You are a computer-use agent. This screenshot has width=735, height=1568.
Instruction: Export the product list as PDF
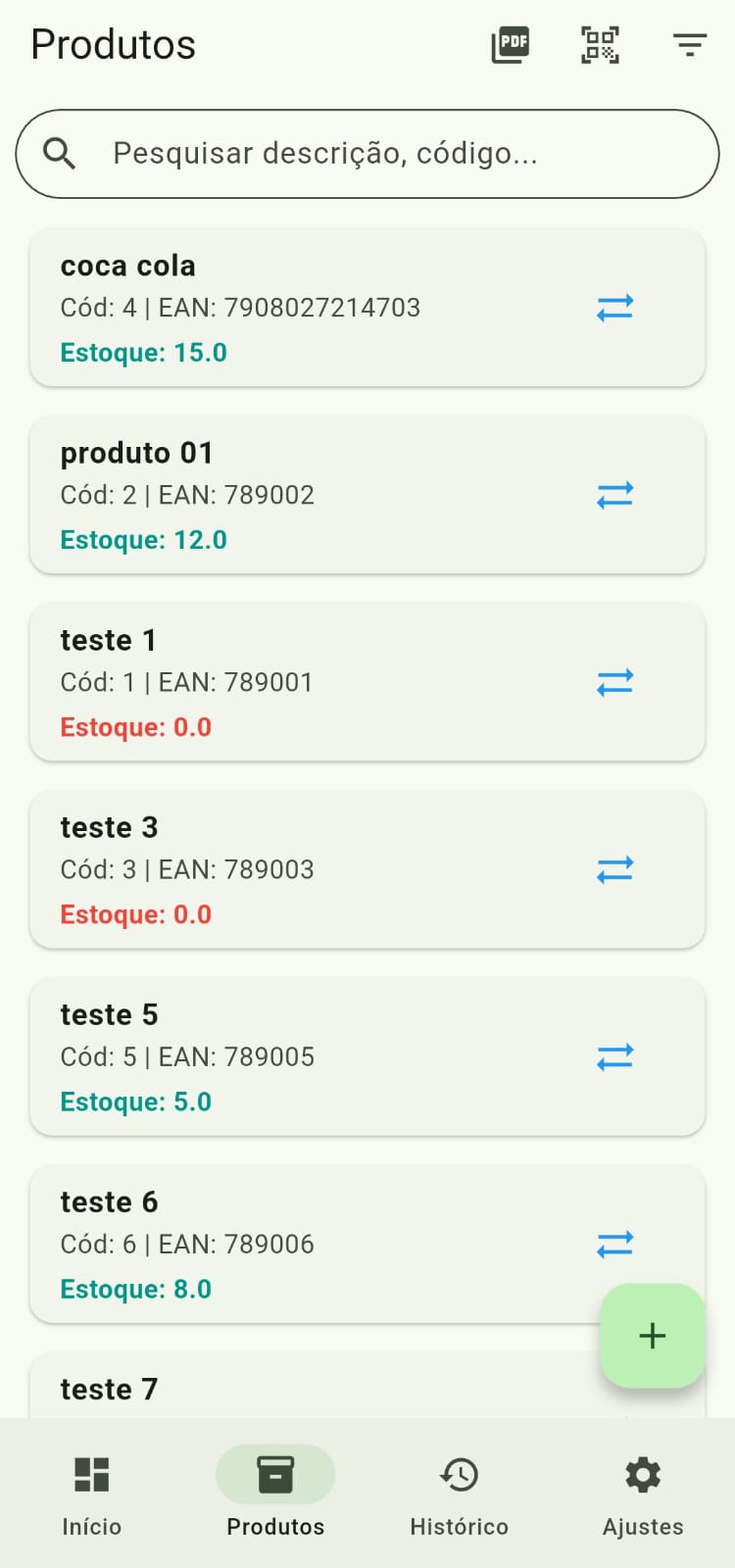[511, 45]
